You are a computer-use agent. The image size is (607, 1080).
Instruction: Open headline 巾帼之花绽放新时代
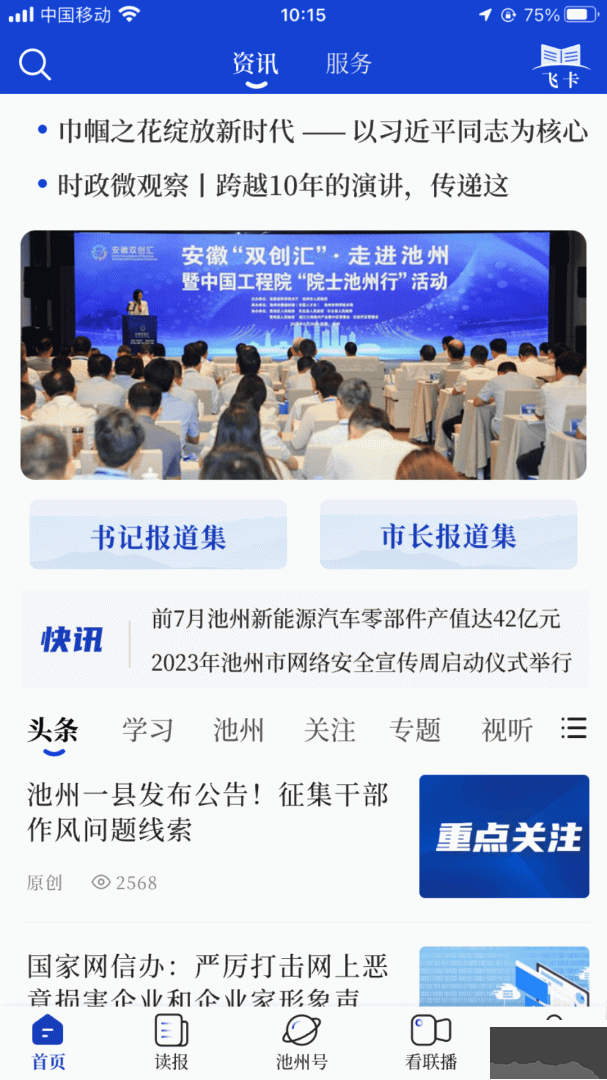[x=322, y=131]
